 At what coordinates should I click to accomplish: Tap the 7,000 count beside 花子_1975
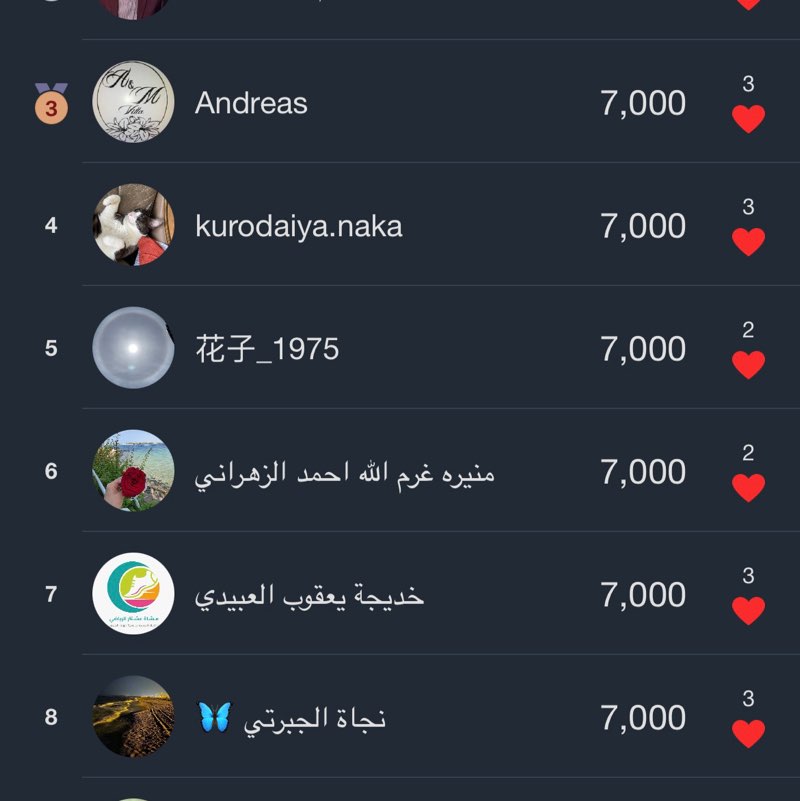[643, 348]
